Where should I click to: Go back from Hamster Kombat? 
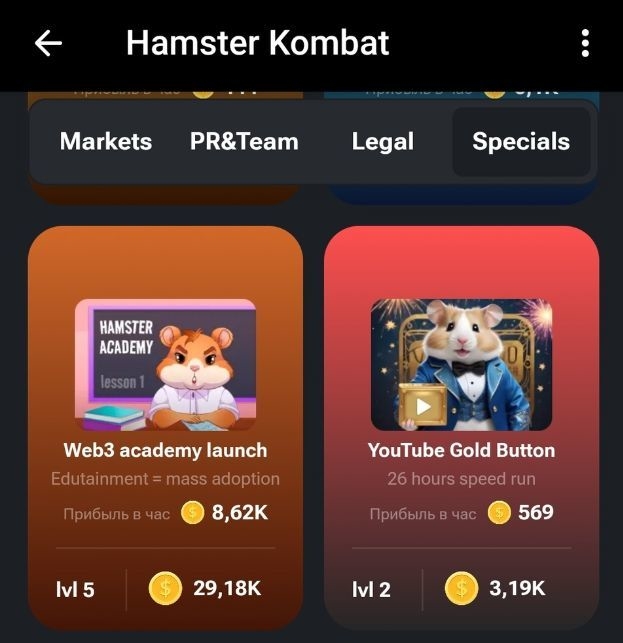click(48, 43)
